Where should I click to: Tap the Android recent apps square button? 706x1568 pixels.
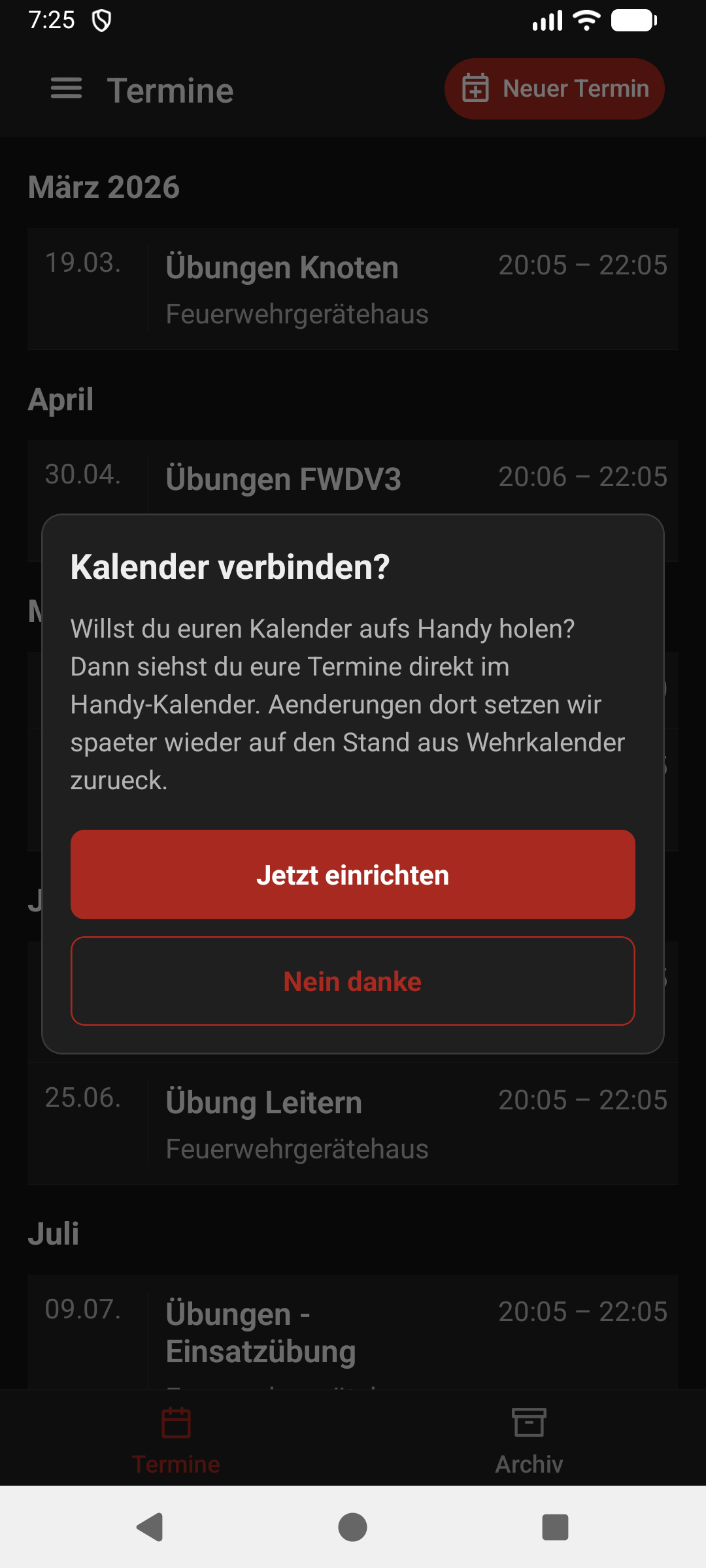point(556,1527)
